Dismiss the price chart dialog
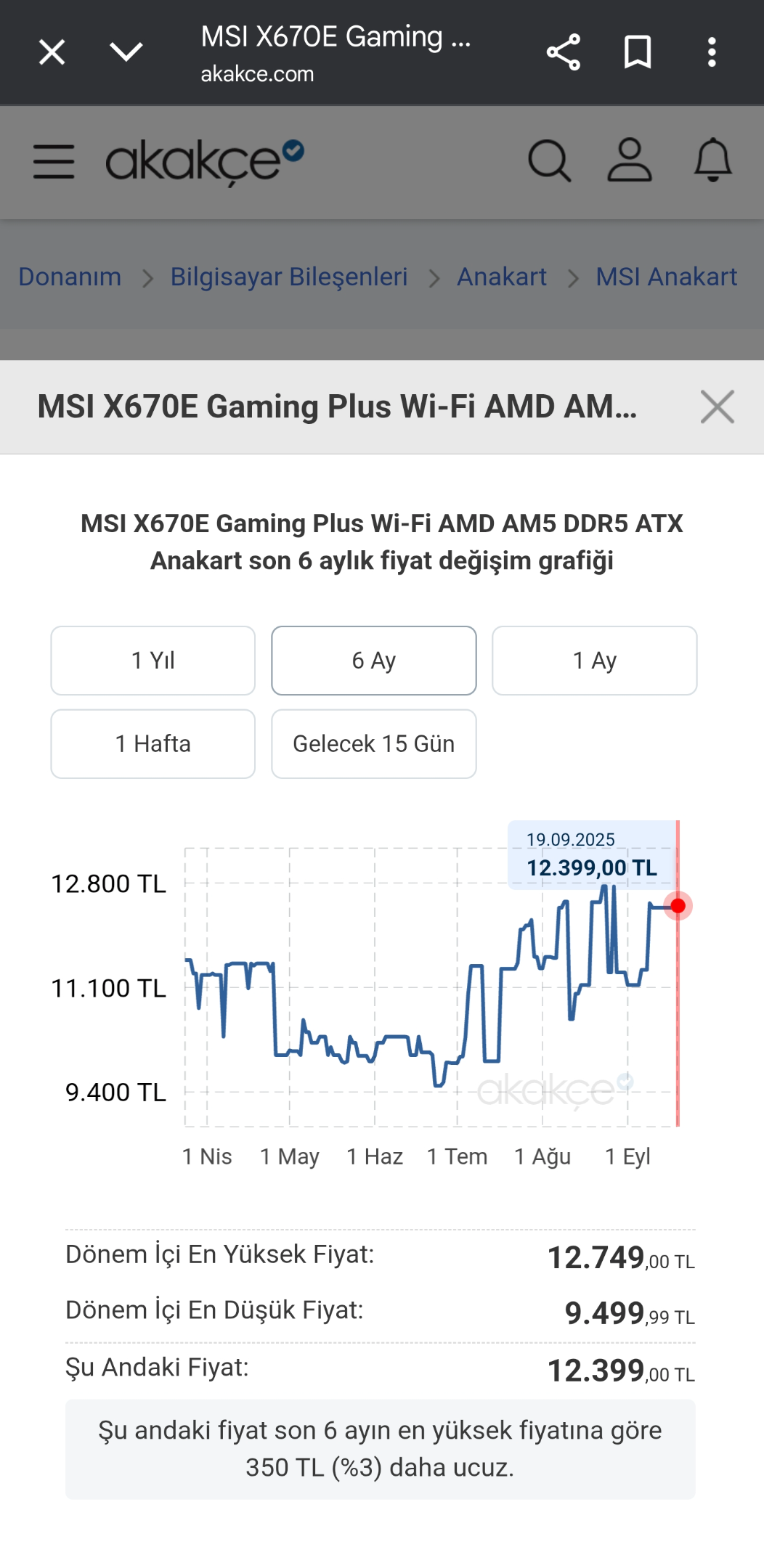Viewport: 764px width, 1568px height. pos(718,407)
